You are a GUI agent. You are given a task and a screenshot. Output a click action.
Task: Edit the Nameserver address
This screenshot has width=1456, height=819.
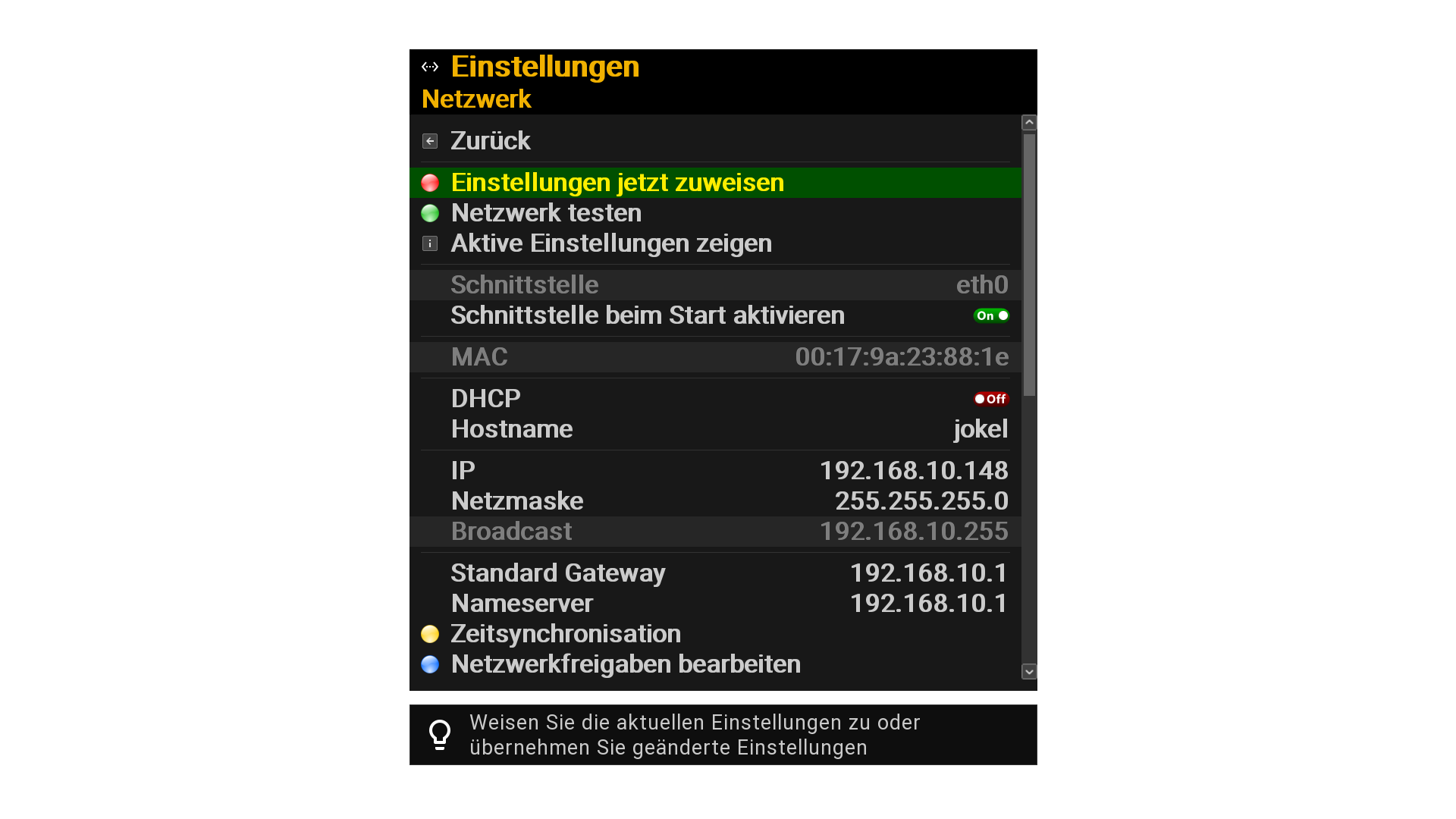coord(928,604)
